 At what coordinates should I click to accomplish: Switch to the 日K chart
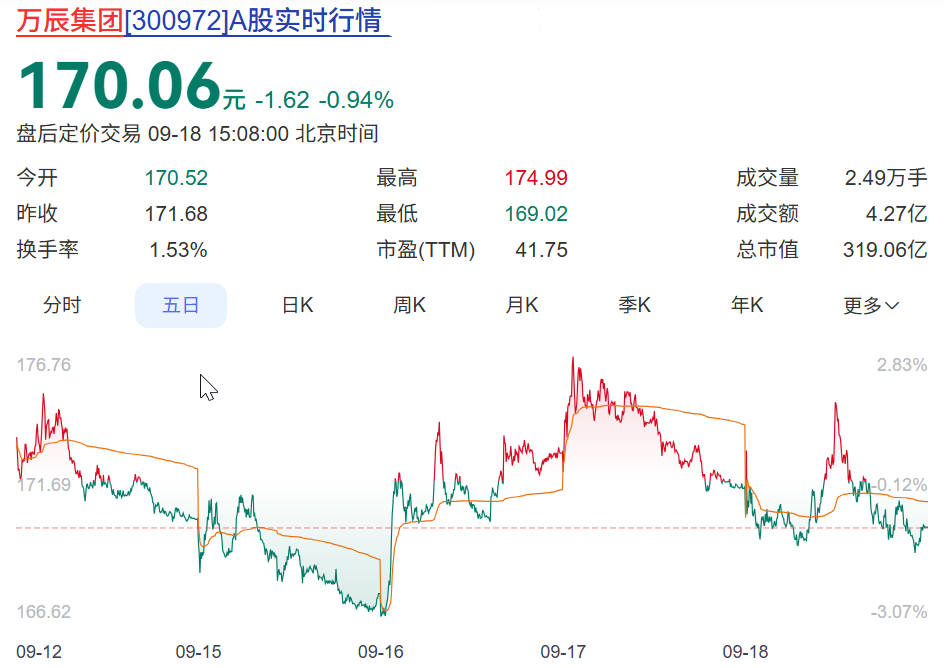click(297, 305)
